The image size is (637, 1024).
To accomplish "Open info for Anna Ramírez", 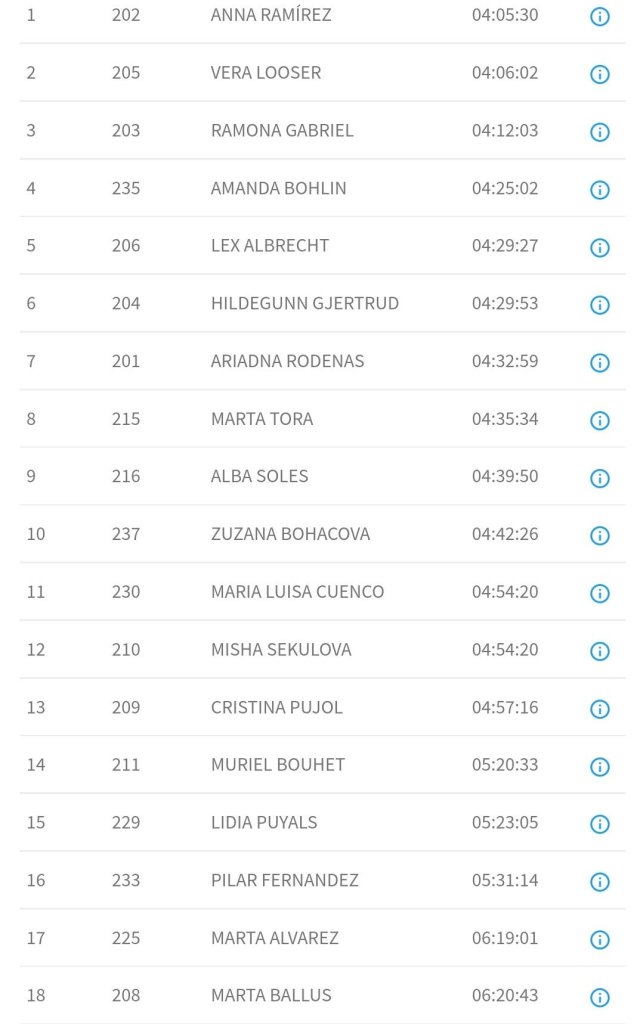I will pos(599,16).
